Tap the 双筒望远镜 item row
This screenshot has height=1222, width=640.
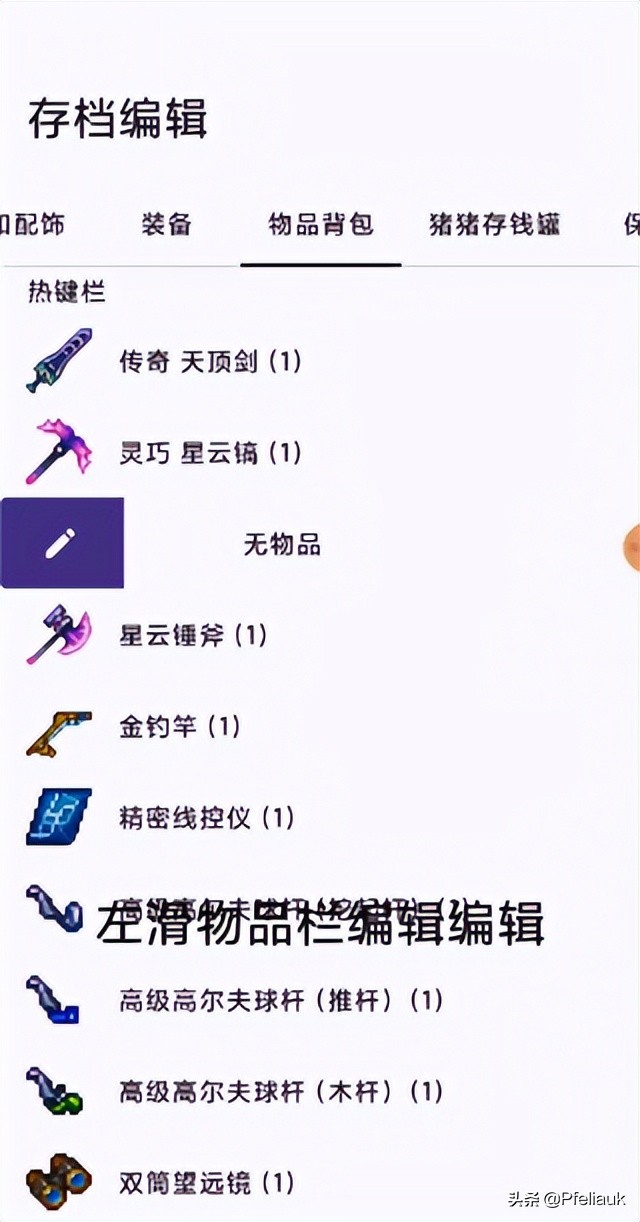coord(206,1183)
